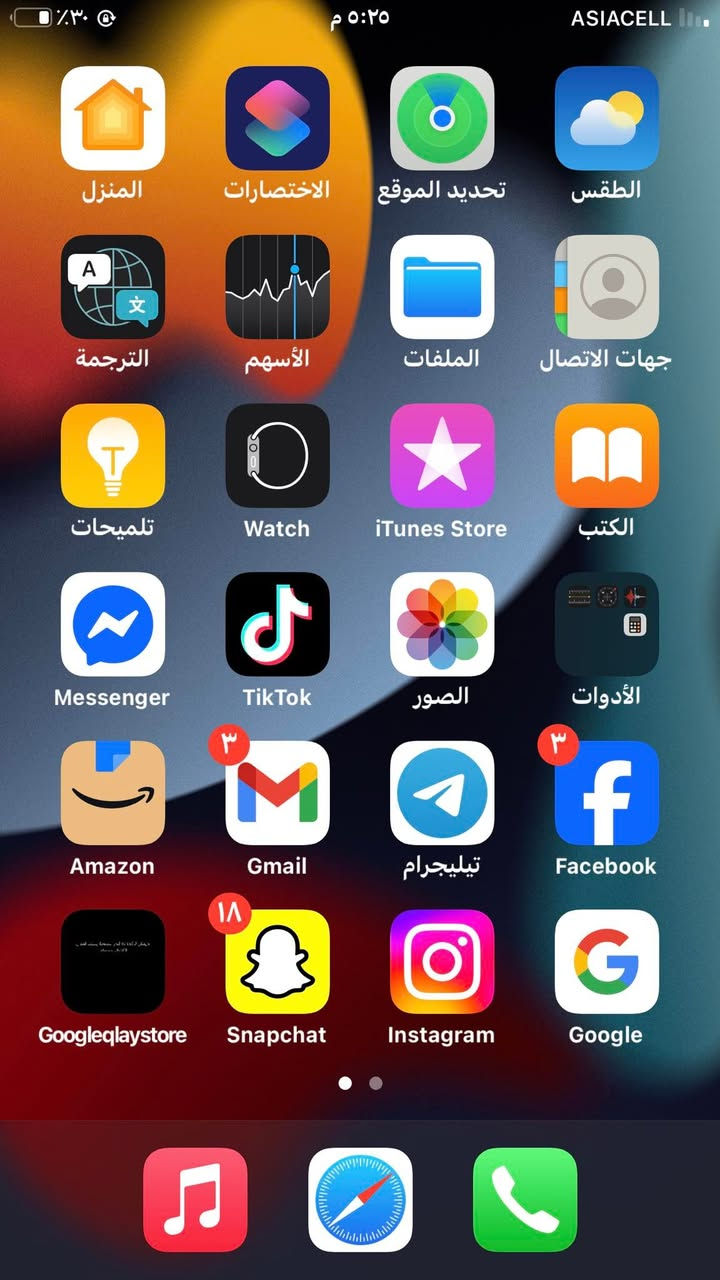This screenshot has width=720, height=1280.
Task: Launch the Shortcuts app (الاختصارات)
Action: [277, 118]
